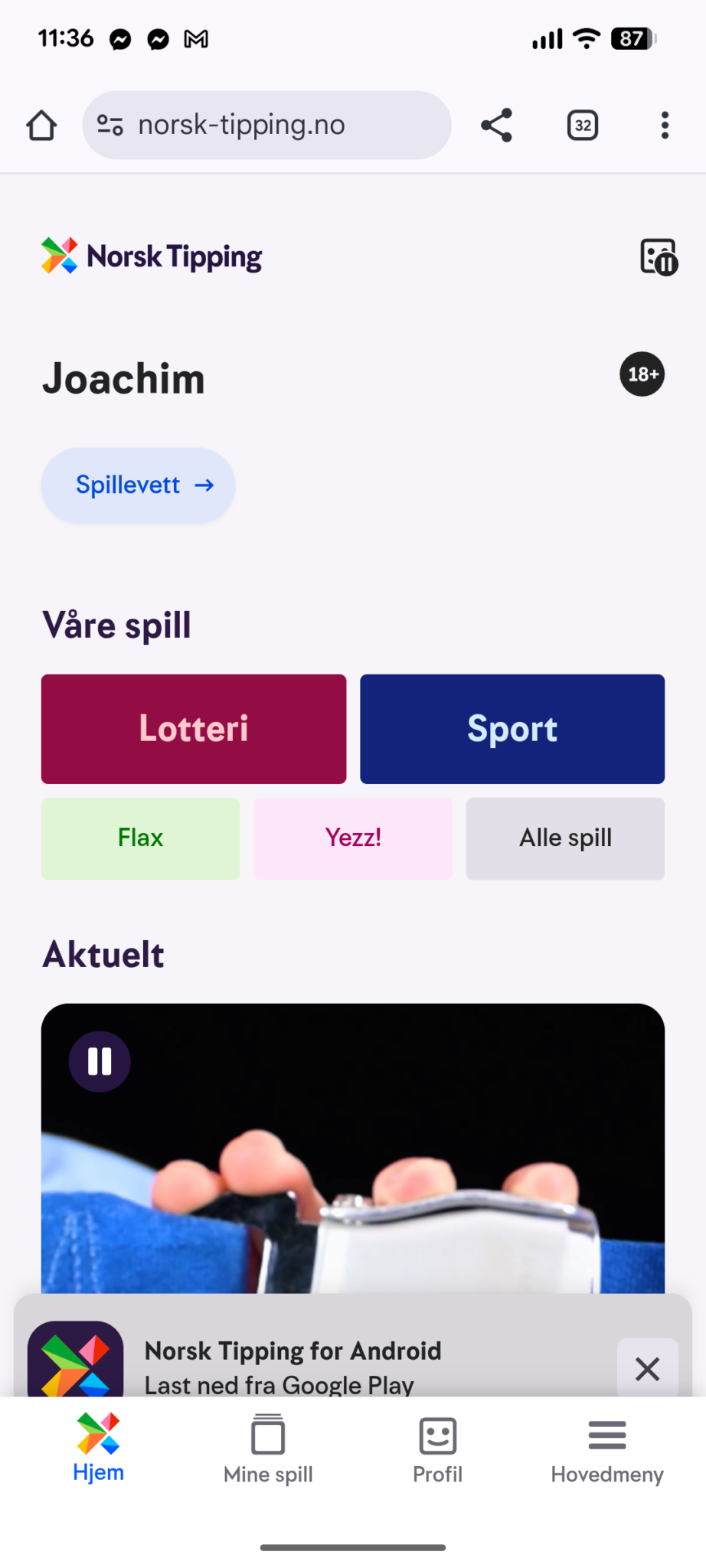Open the game pause icon at top right
Screen dimensions: 706x1568
pyautogui.click(x=658, y=257)
